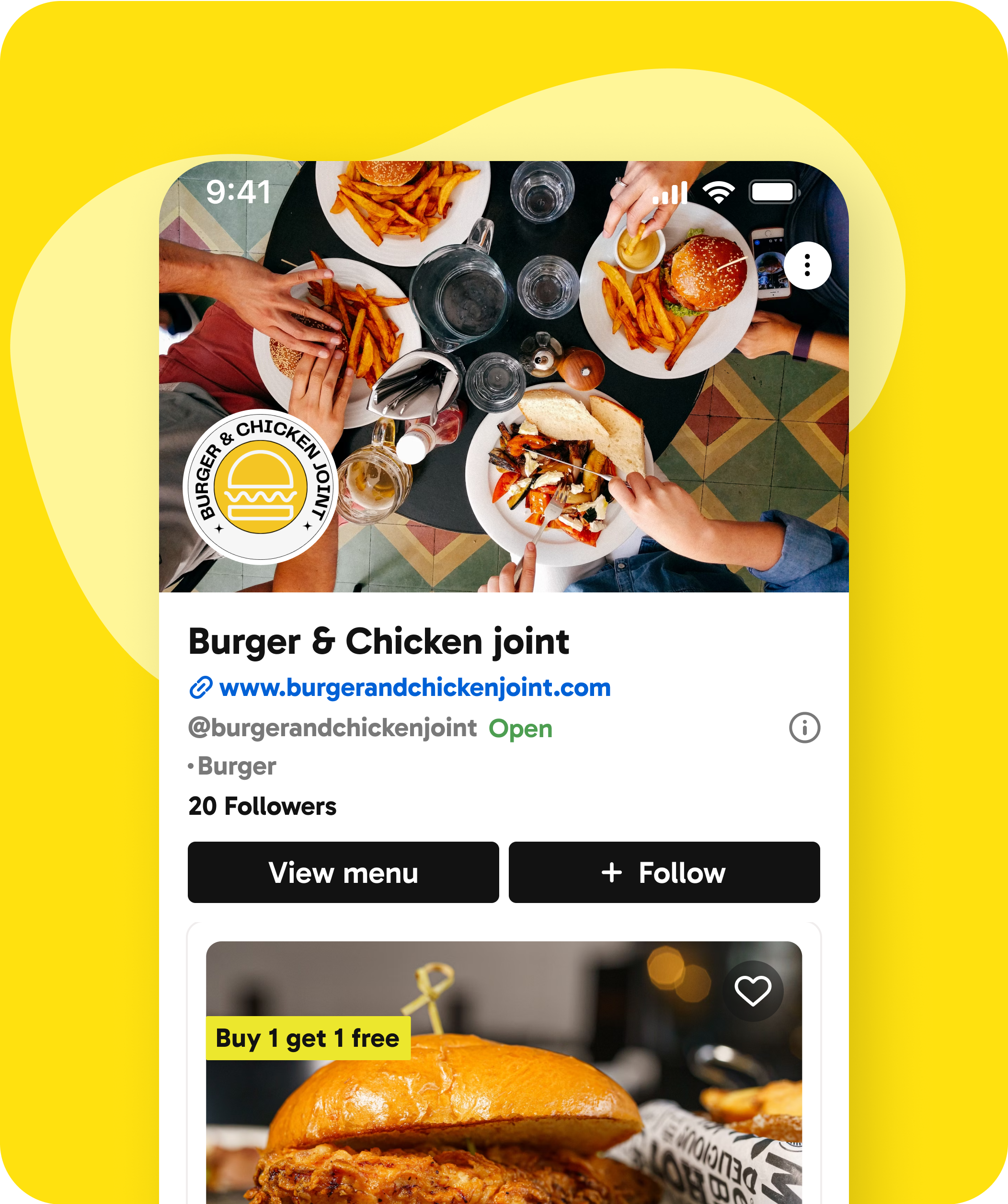The width and height of the screenshot is (1008, 1204).
Task: Open the restaurant via View menu button
Action: tap(343, 873)
